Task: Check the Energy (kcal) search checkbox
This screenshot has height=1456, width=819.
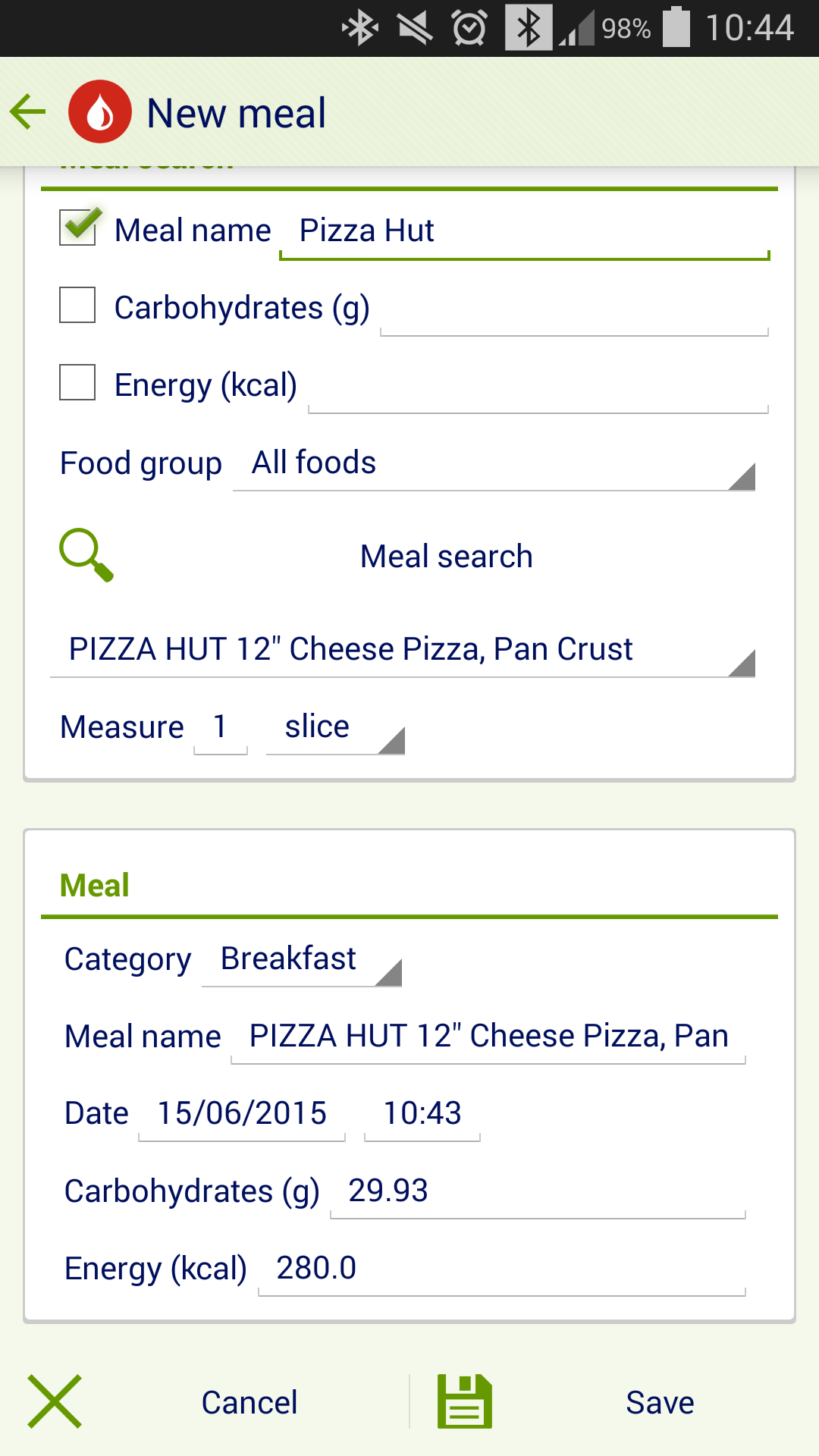Action: point(77,382)
